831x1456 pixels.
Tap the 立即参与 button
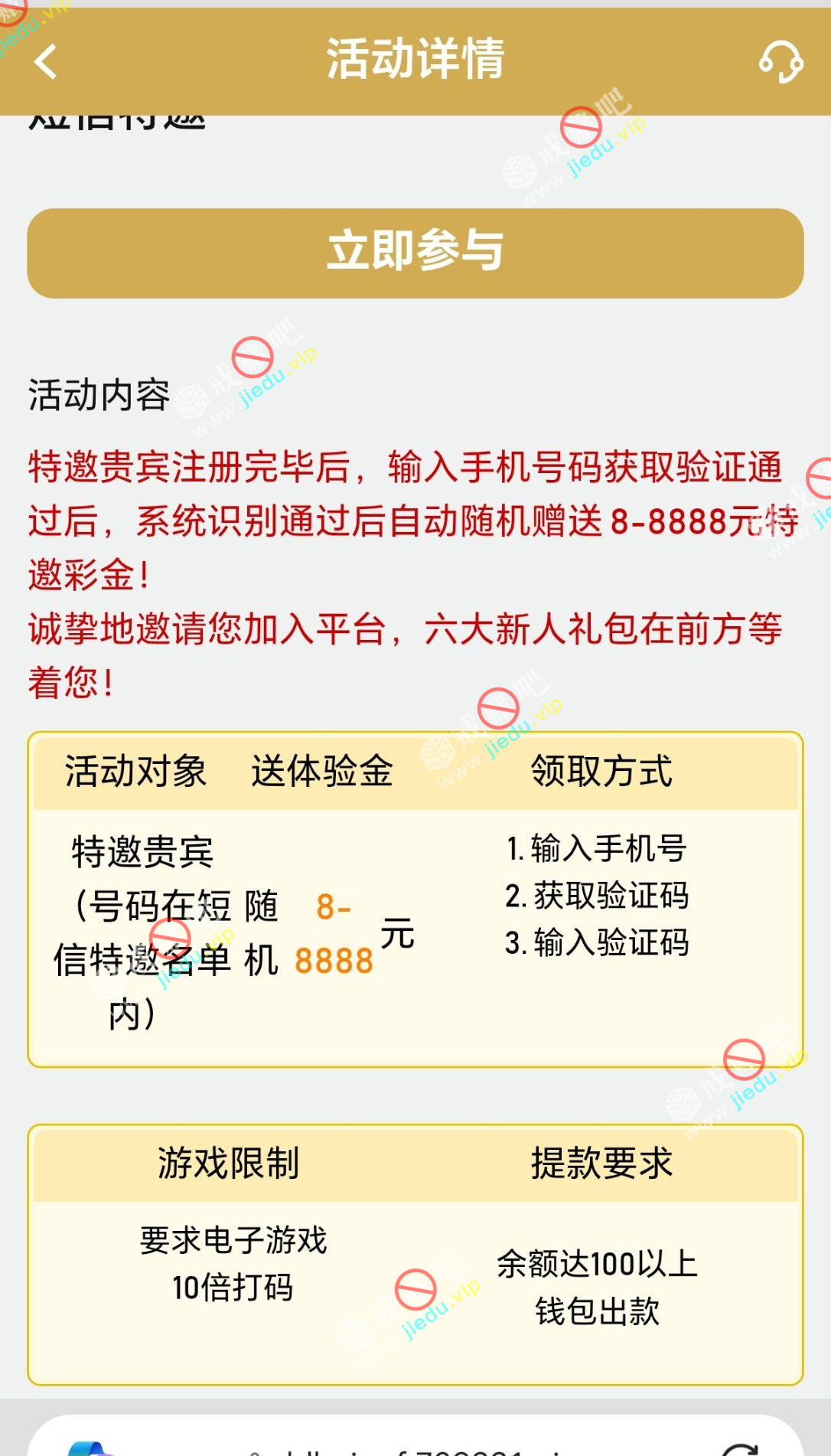coord(415,253)
